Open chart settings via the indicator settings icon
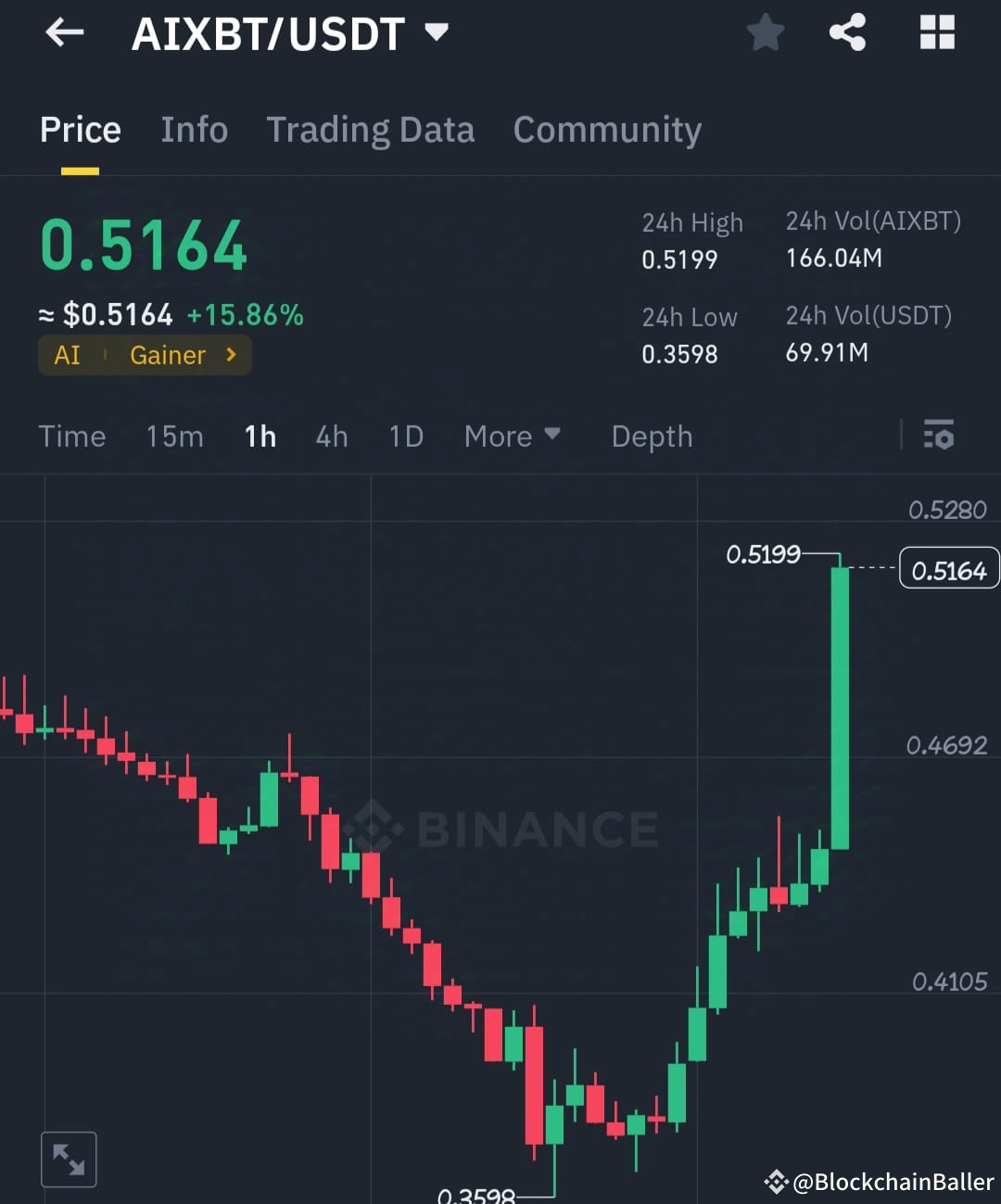Screen dimensions: 1001x1204 pos(939,436)
